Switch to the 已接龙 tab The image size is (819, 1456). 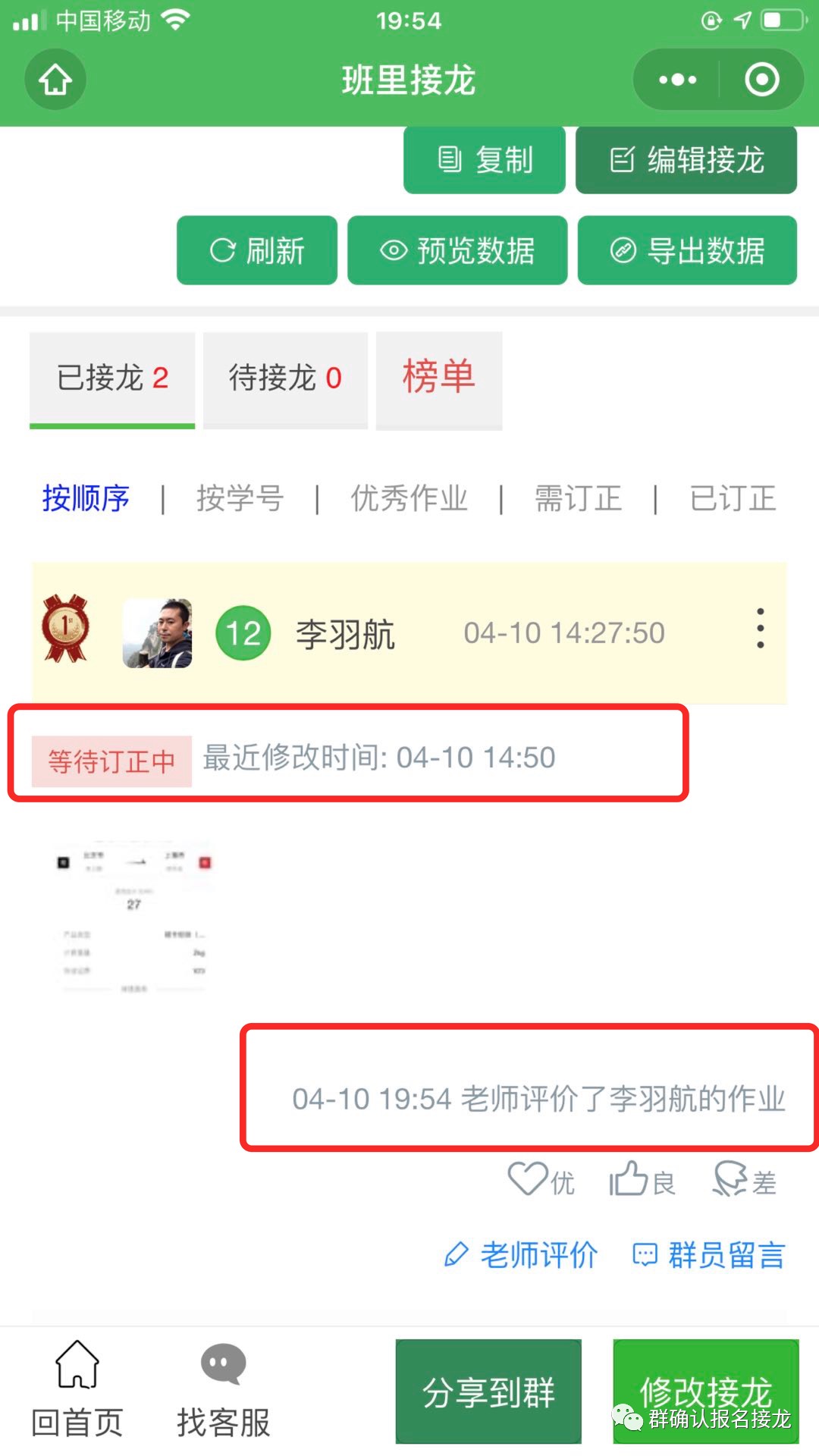tap(112, 378)
